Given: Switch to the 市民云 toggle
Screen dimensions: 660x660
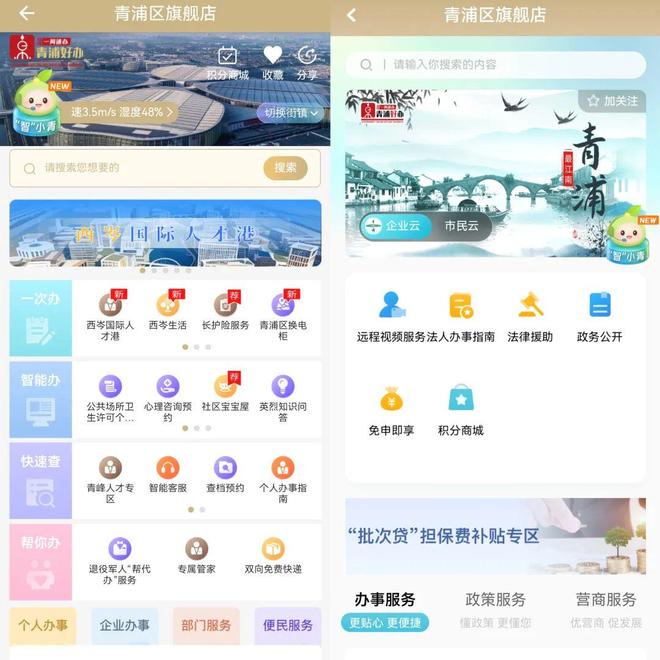Looking at the screenshot, I should 461,226.
